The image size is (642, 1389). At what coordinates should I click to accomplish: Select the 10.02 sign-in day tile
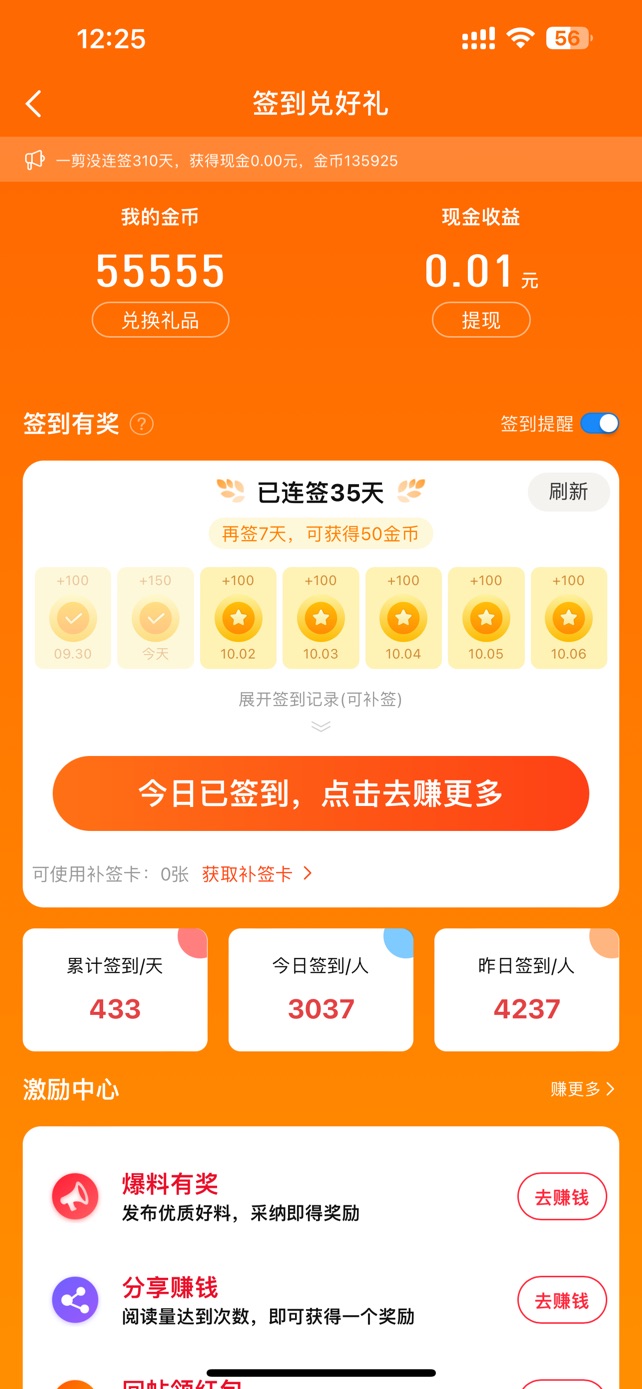click(238, 617)
